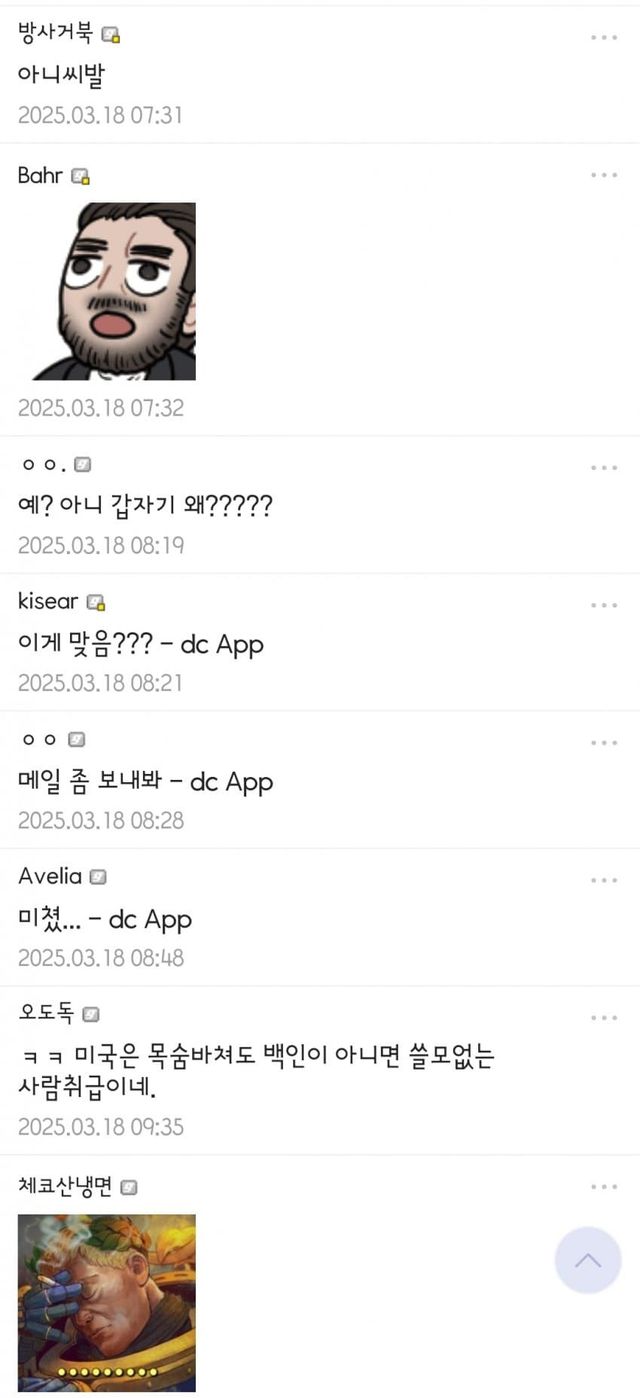The height and width of the screenshot is (1398, 640).
Task: Open more options on kisear's comment
Action: click(x=603, y=605)
